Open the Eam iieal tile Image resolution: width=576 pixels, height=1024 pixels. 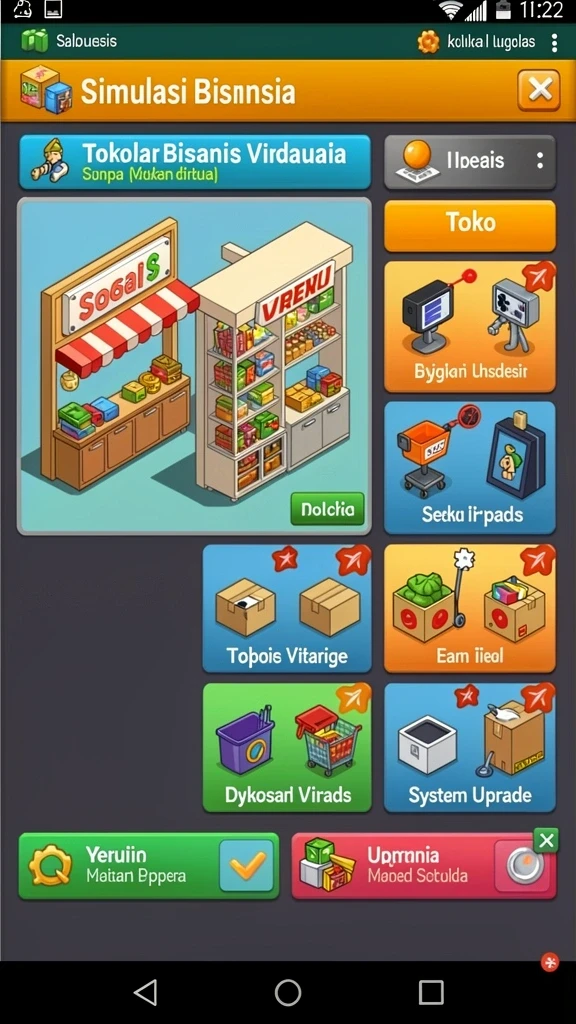(x=470, y=609)
